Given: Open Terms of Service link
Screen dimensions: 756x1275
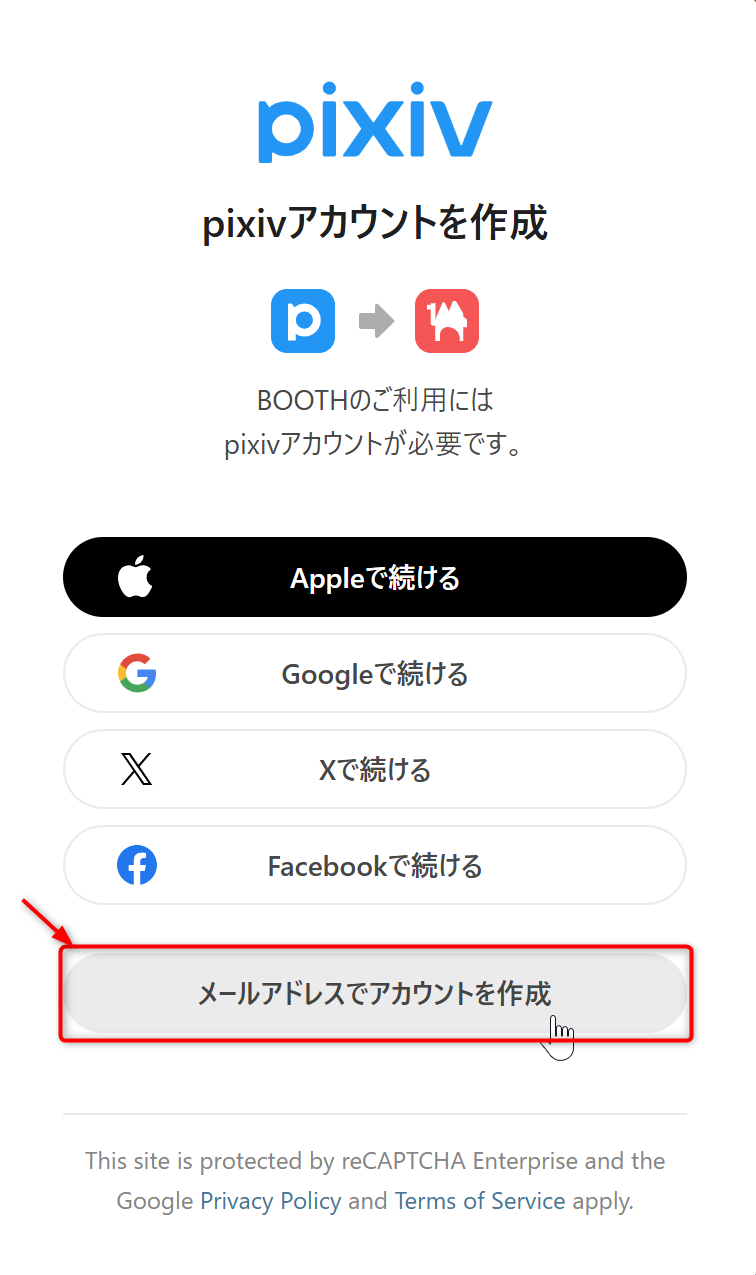Looking at the screenshot, I should tap(480, 1200).
